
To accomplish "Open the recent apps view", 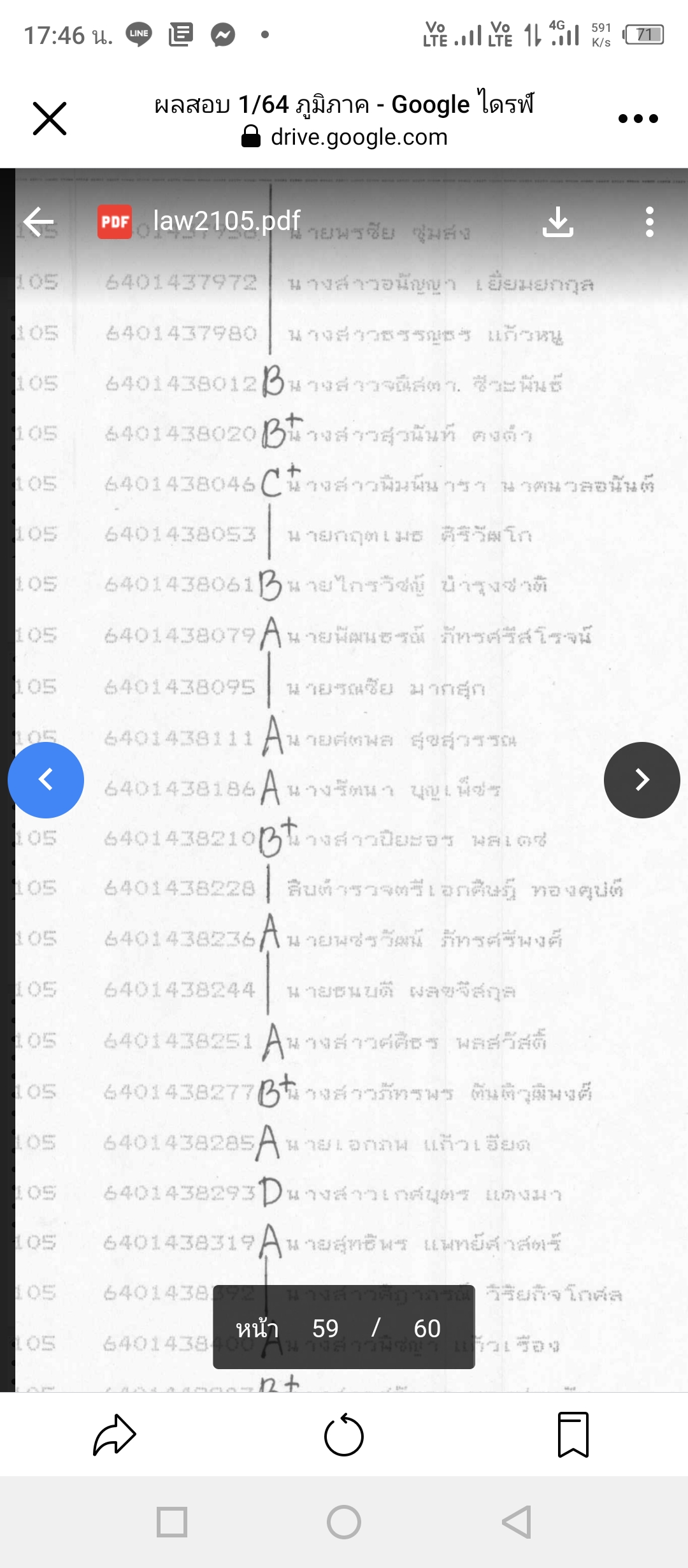I will (x=172, y=1522).
